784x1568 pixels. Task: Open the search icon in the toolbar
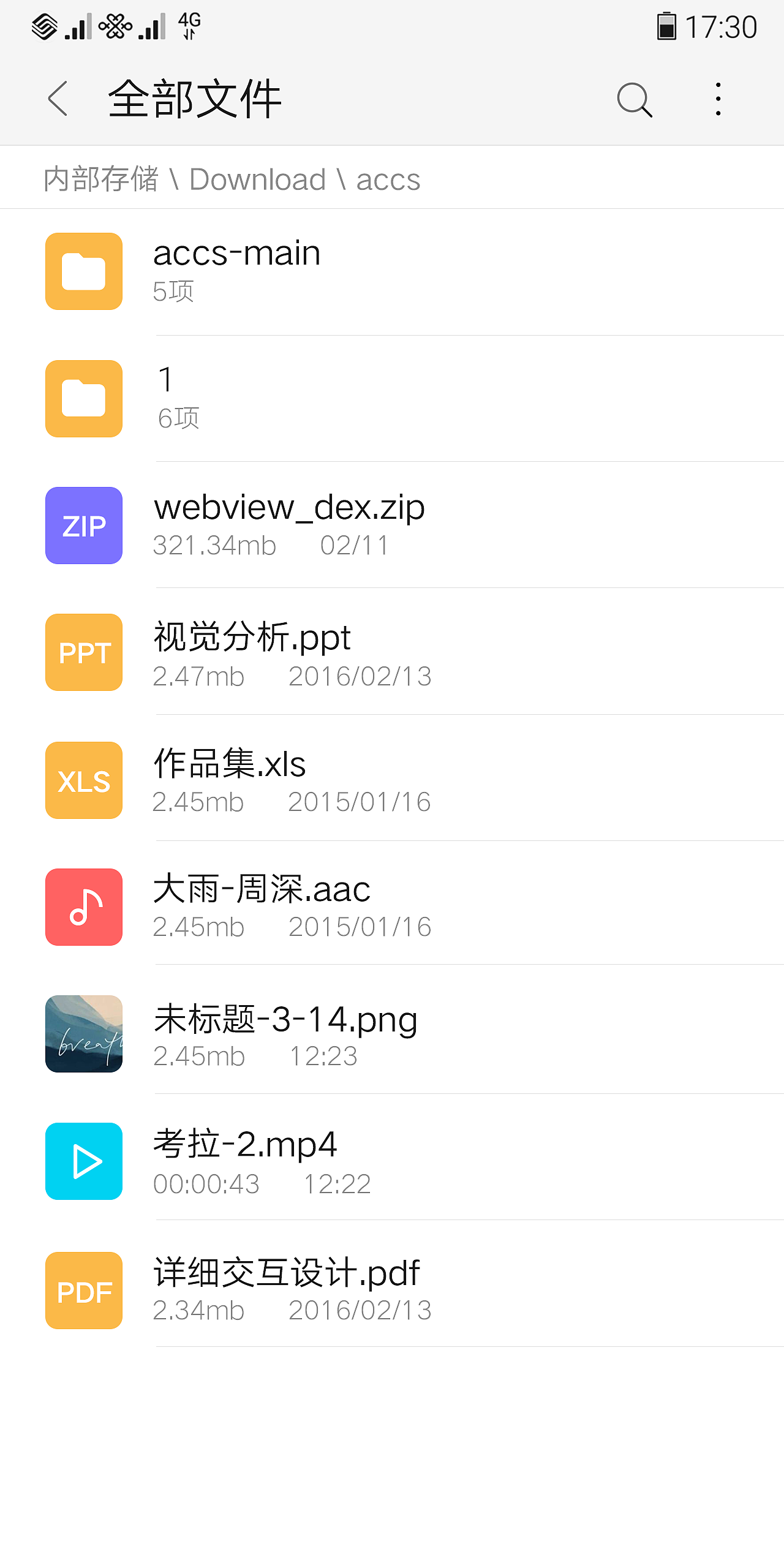[635, 99]
